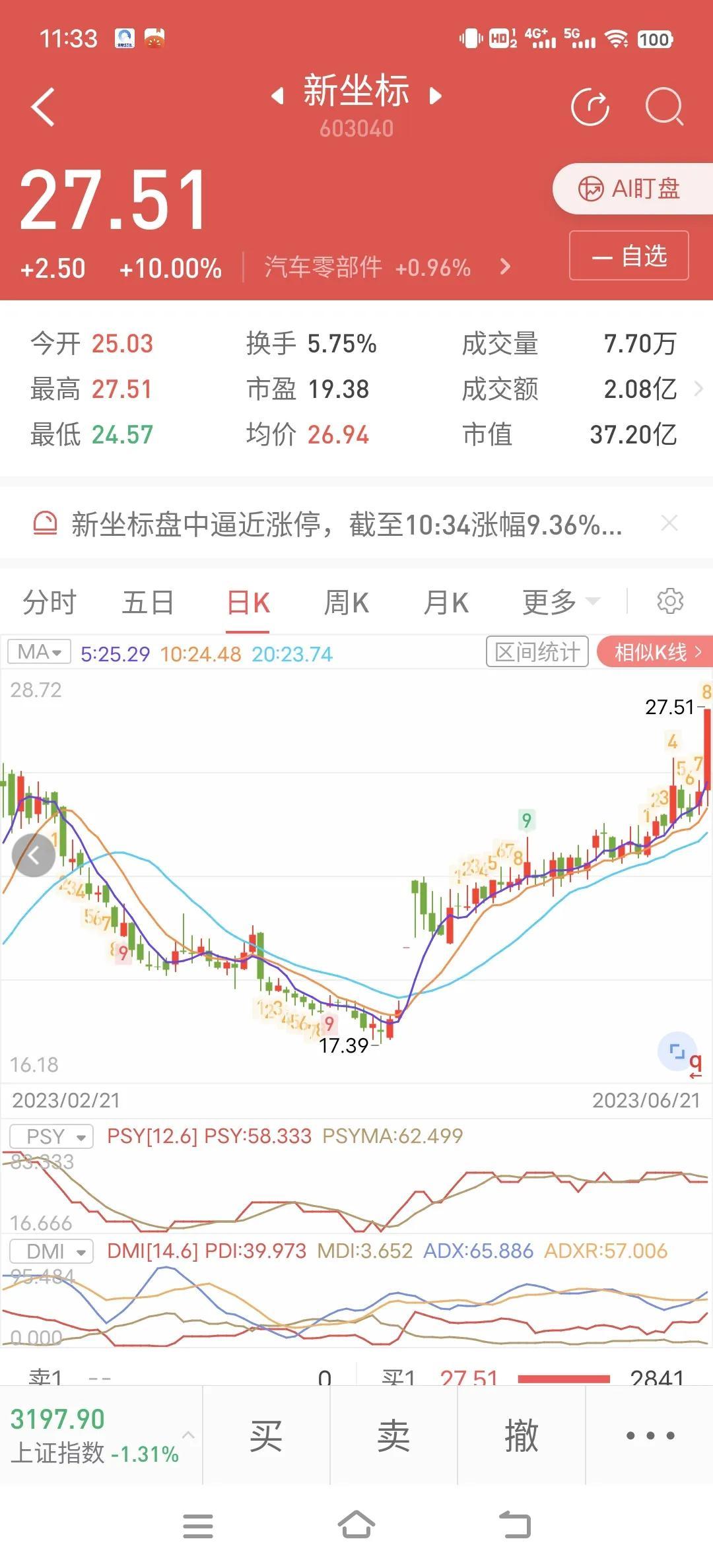View 相似K线 similar patterns
The image size is (713, 1568).
pos(655,652)
